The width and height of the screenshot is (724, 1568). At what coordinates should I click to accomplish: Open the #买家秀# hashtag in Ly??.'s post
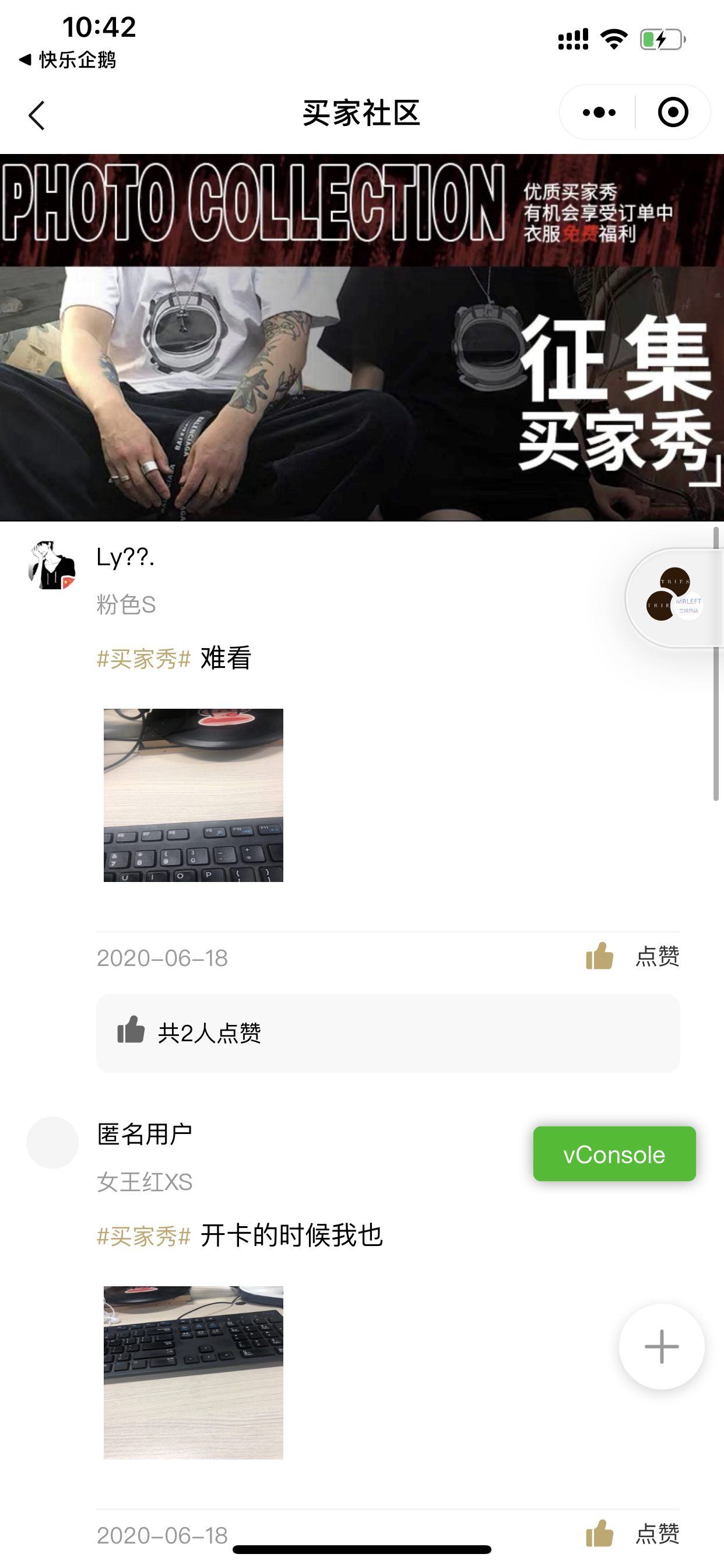(x=144, y=659)
